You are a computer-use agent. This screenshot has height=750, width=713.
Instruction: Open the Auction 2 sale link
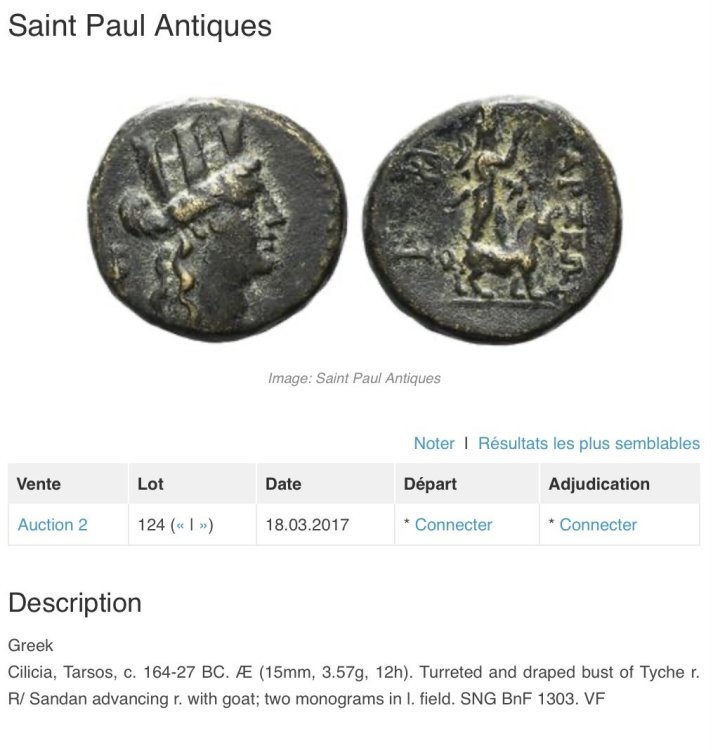(53, 524)
